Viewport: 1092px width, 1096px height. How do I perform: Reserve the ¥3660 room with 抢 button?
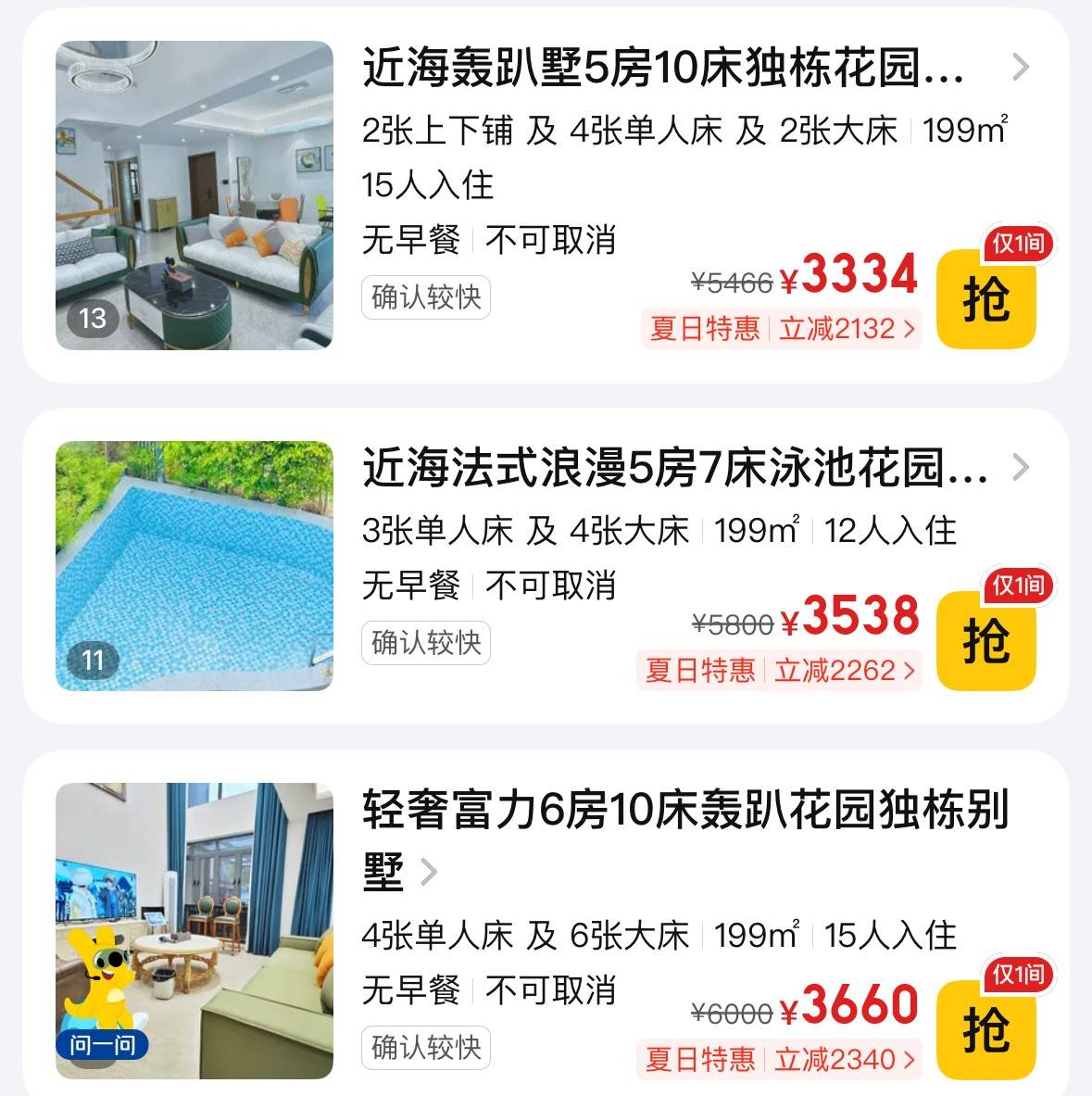tap(985, 1030)
